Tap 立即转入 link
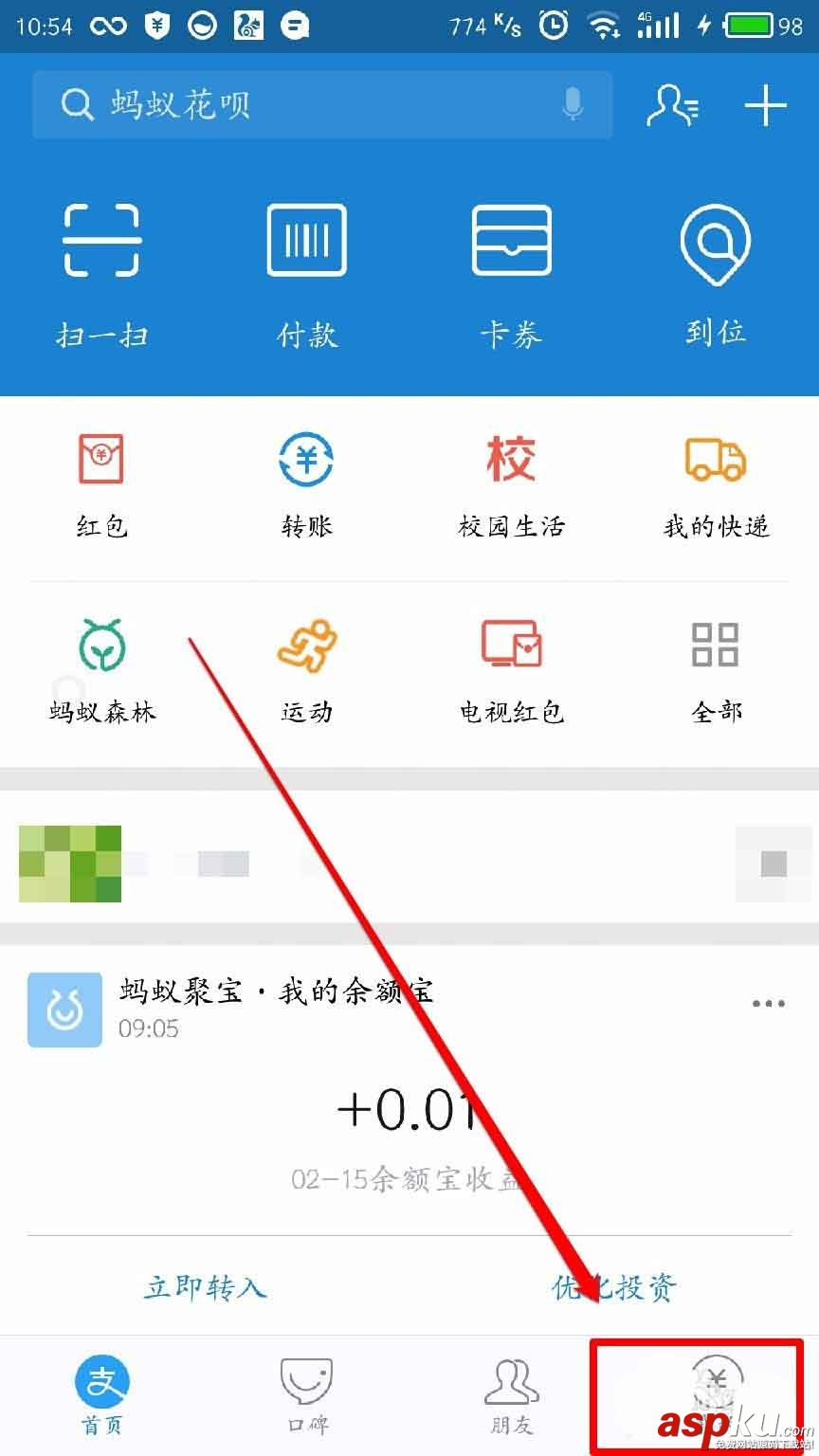The height and width of the screenshot is (1456, 819). click(205, 1287)
